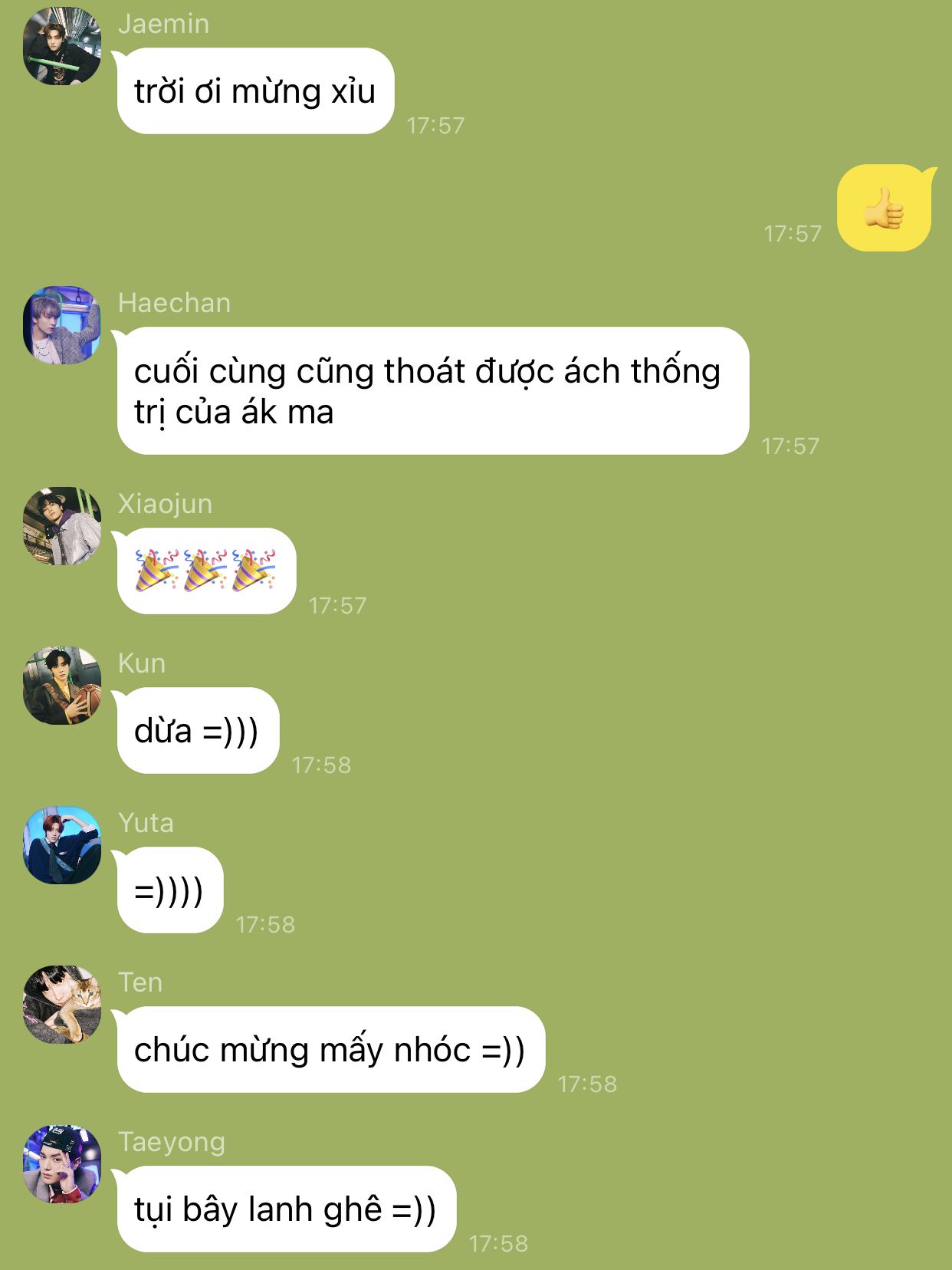Open Jaemin's profile picture
The image size is (952, 1270).
tap(62, 46)
